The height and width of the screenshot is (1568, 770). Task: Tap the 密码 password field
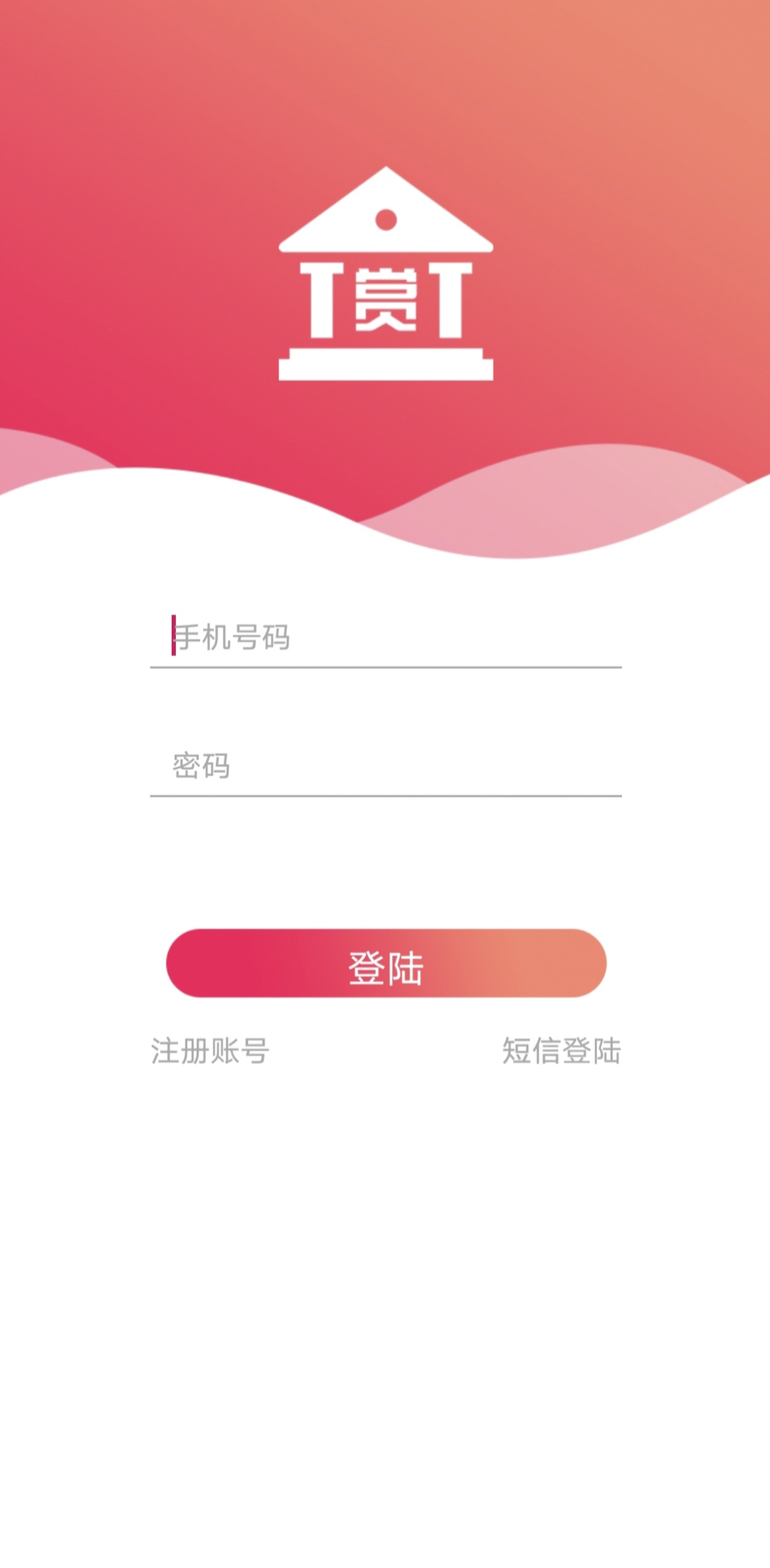[x=386, y=765]
